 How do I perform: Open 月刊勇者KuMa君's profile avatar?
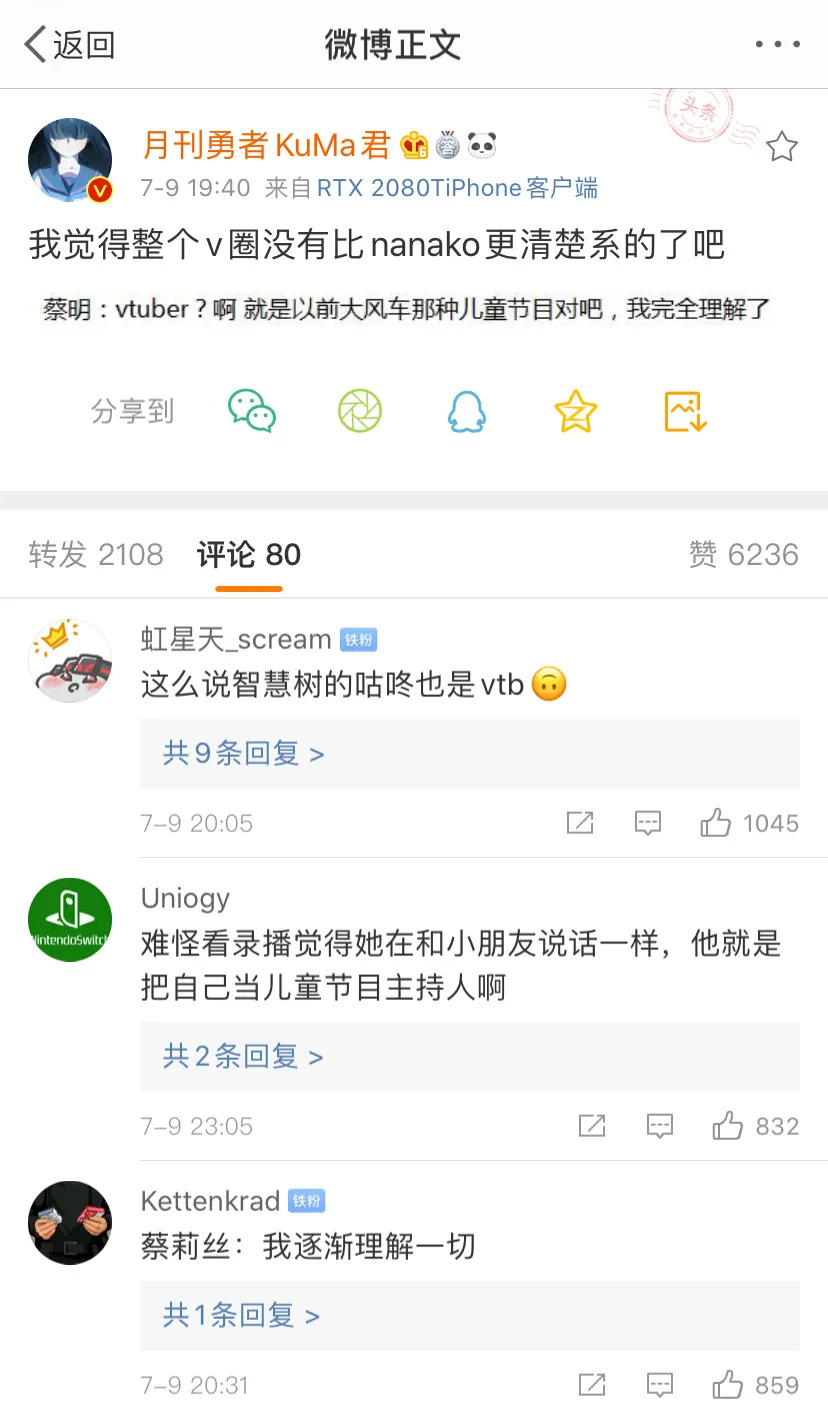click(70, 161)
